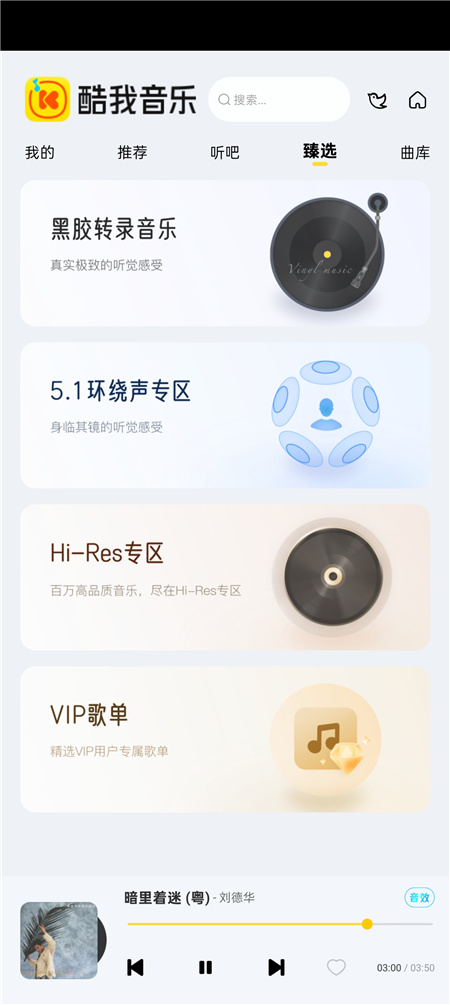Open the album cover of 暗里着迷

point(59,940)
